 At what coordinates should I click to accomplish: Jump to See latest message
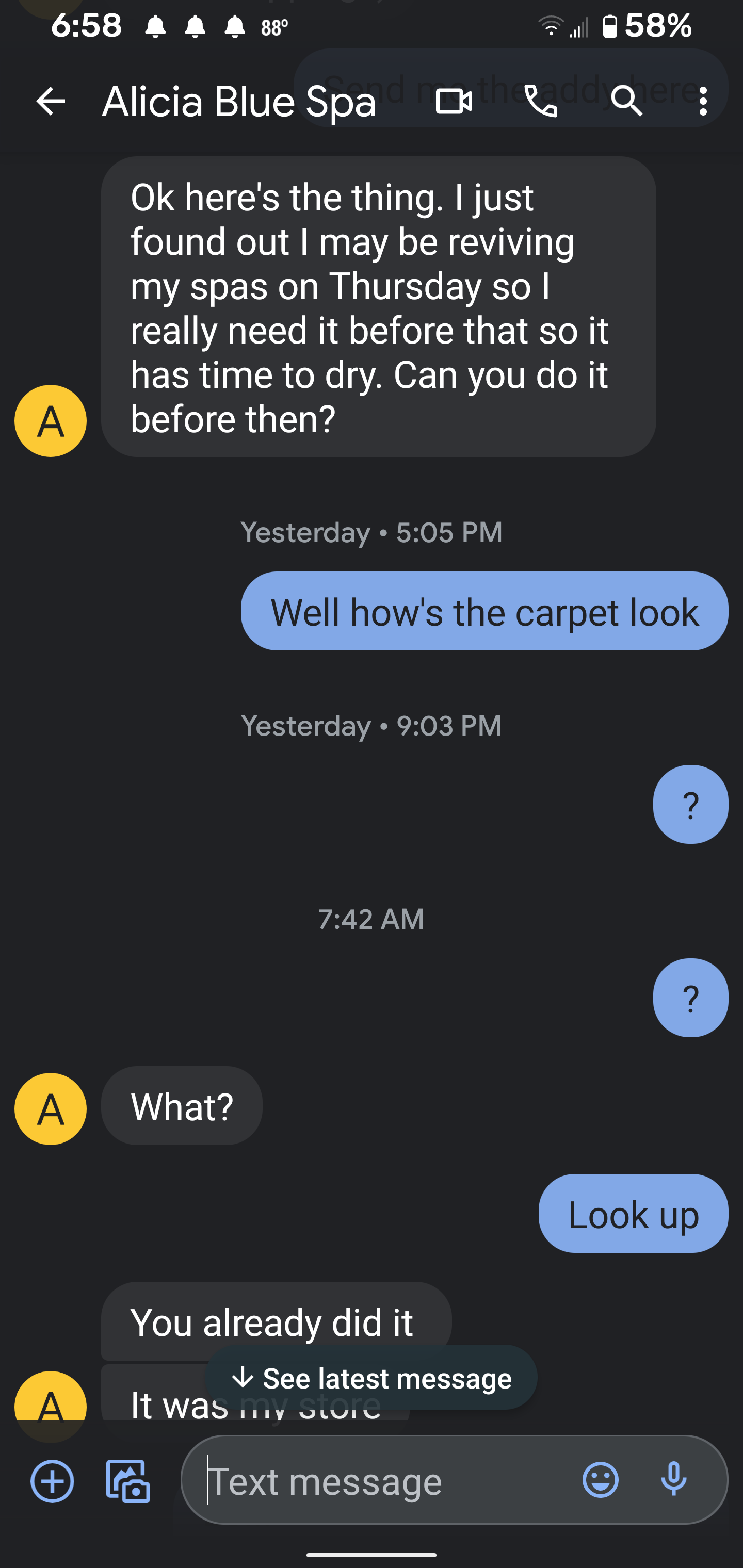tap(372, 1378)
